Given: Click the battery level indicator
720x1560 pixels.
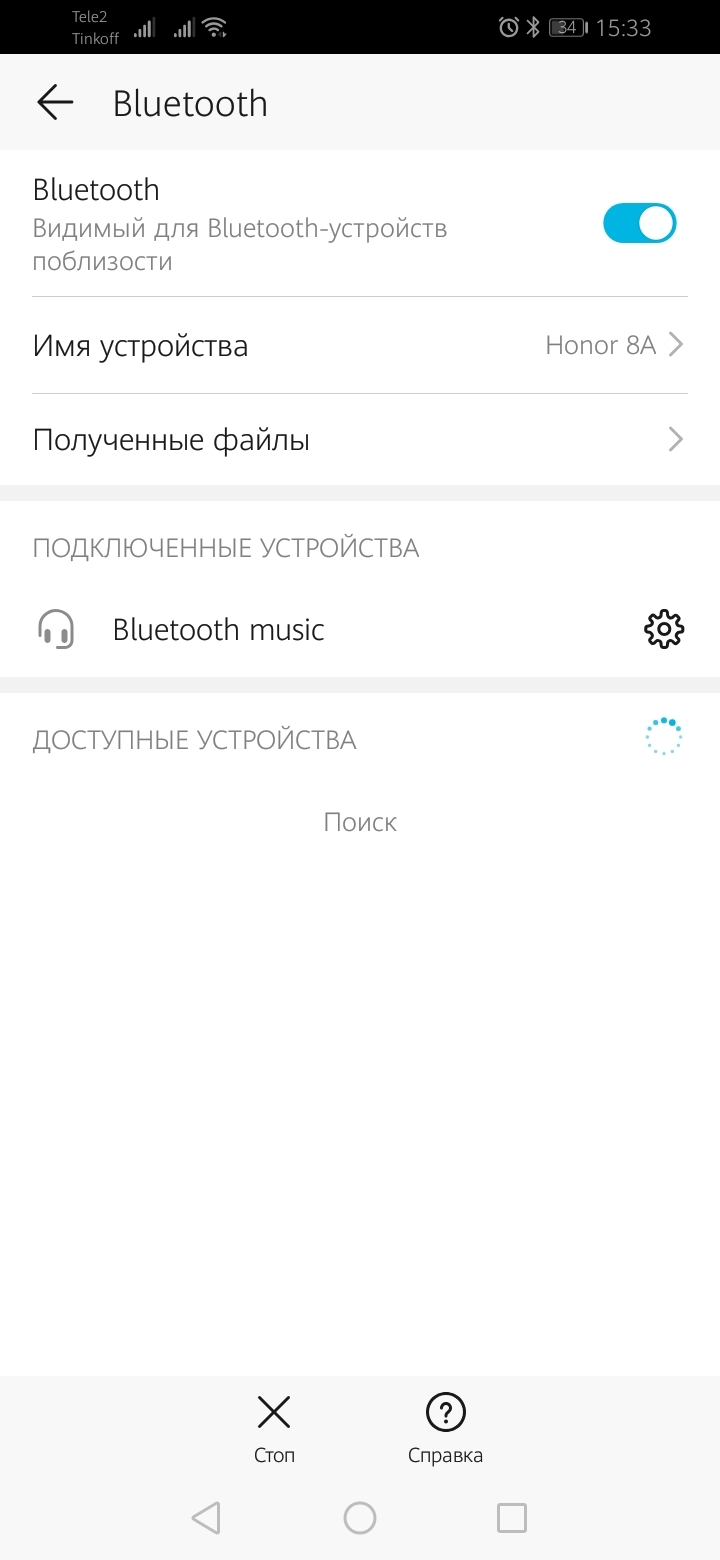Looking at the screenshot, I should tap(566, 27).
